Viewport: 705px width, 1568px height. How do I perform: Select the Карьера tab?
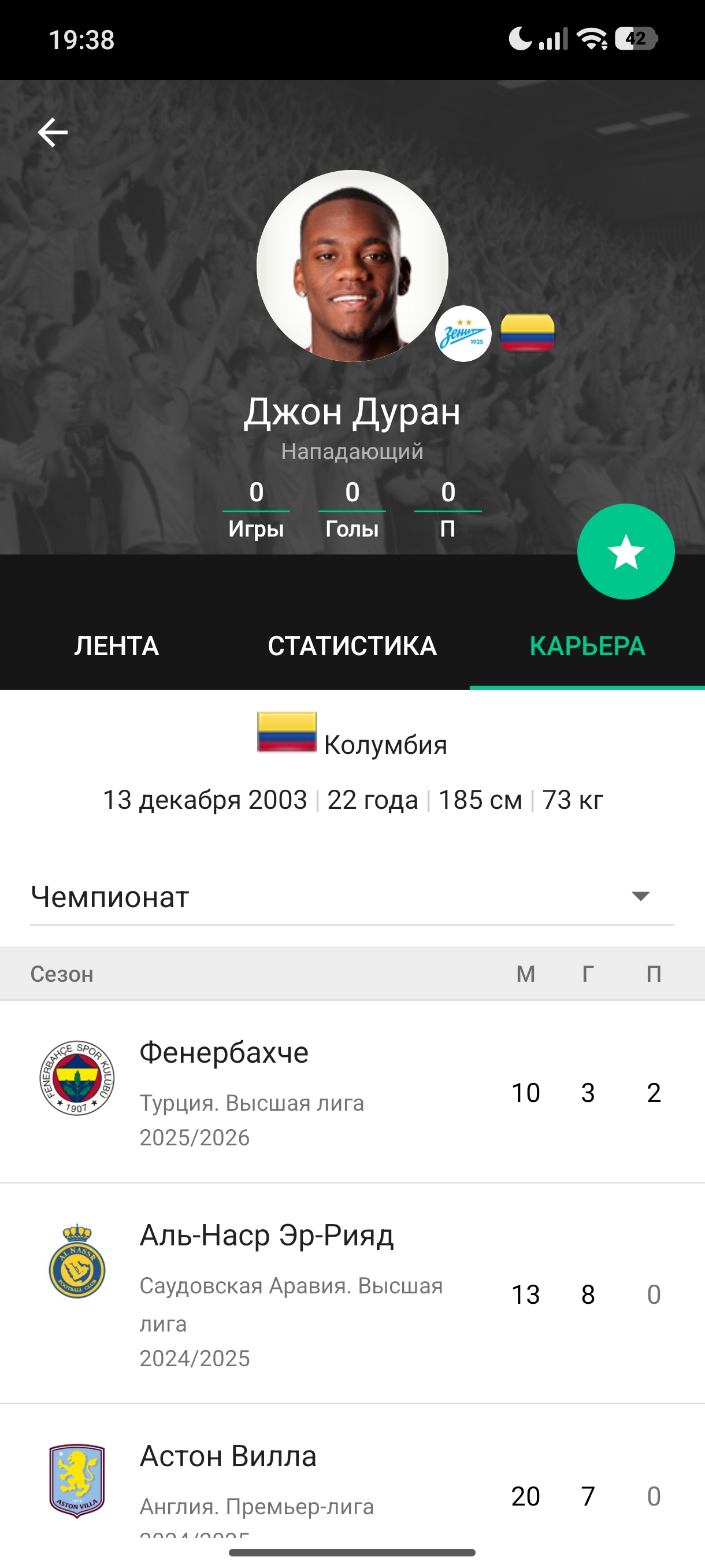(587, 646)
